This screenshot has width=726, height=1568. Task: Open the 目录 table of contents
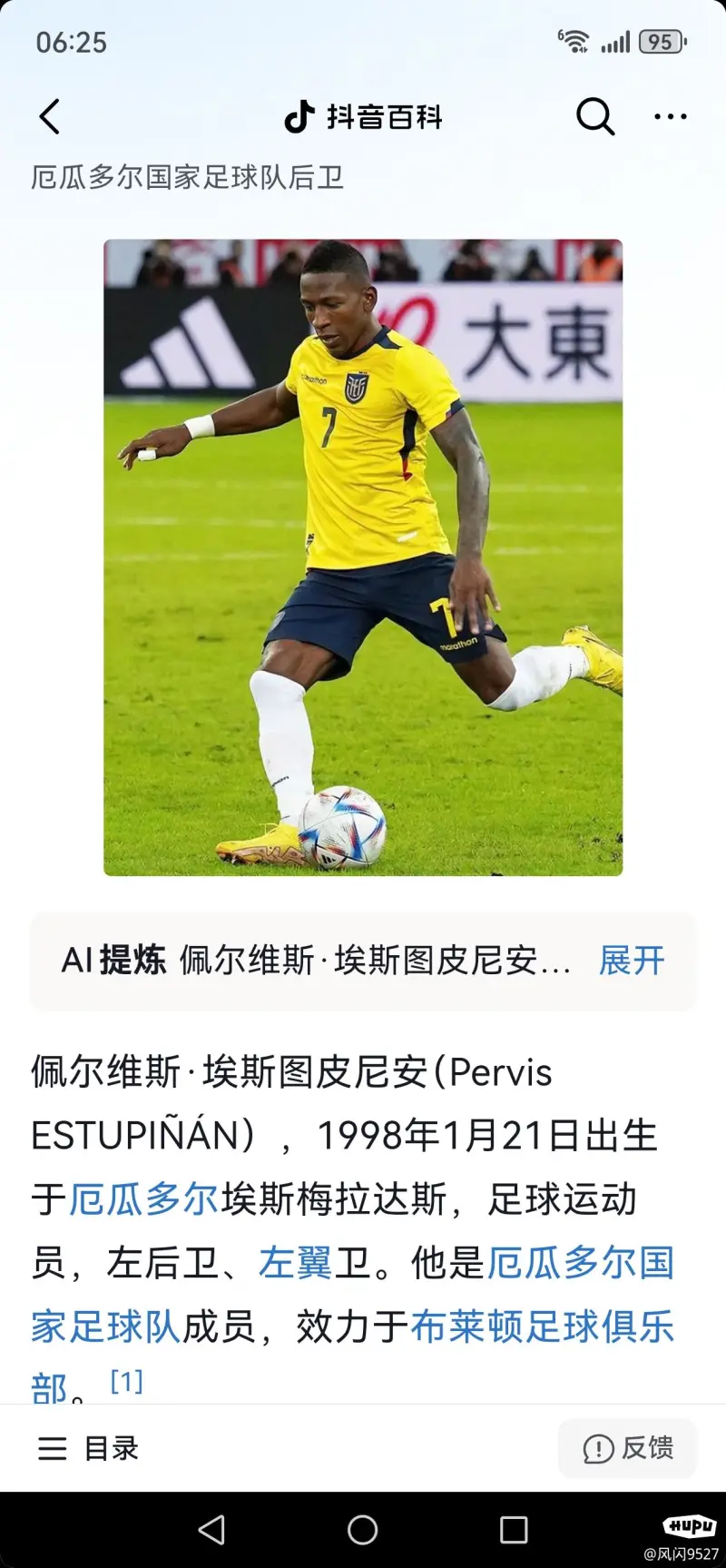coord(89,1448)
